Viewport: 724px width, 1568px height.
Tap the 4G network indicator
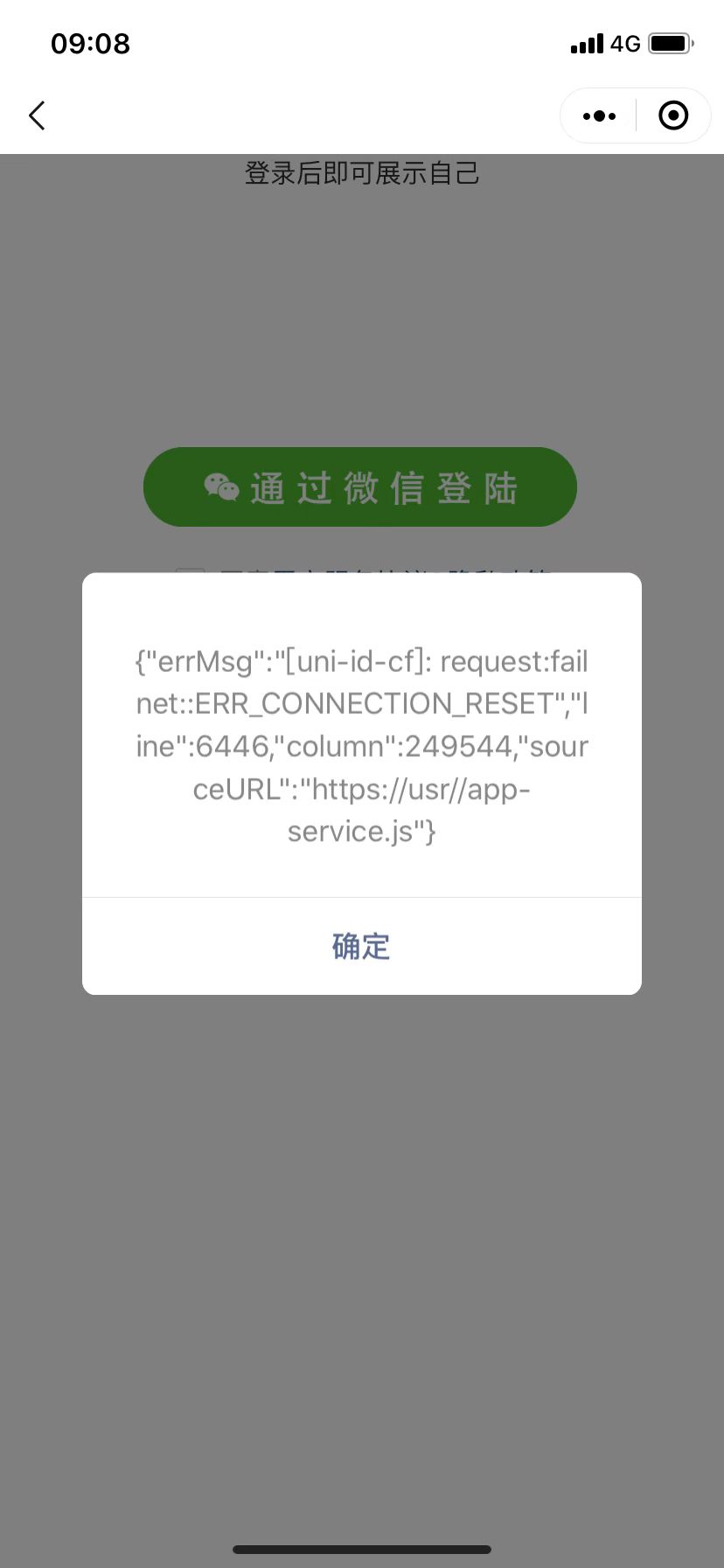pos(626,43)
